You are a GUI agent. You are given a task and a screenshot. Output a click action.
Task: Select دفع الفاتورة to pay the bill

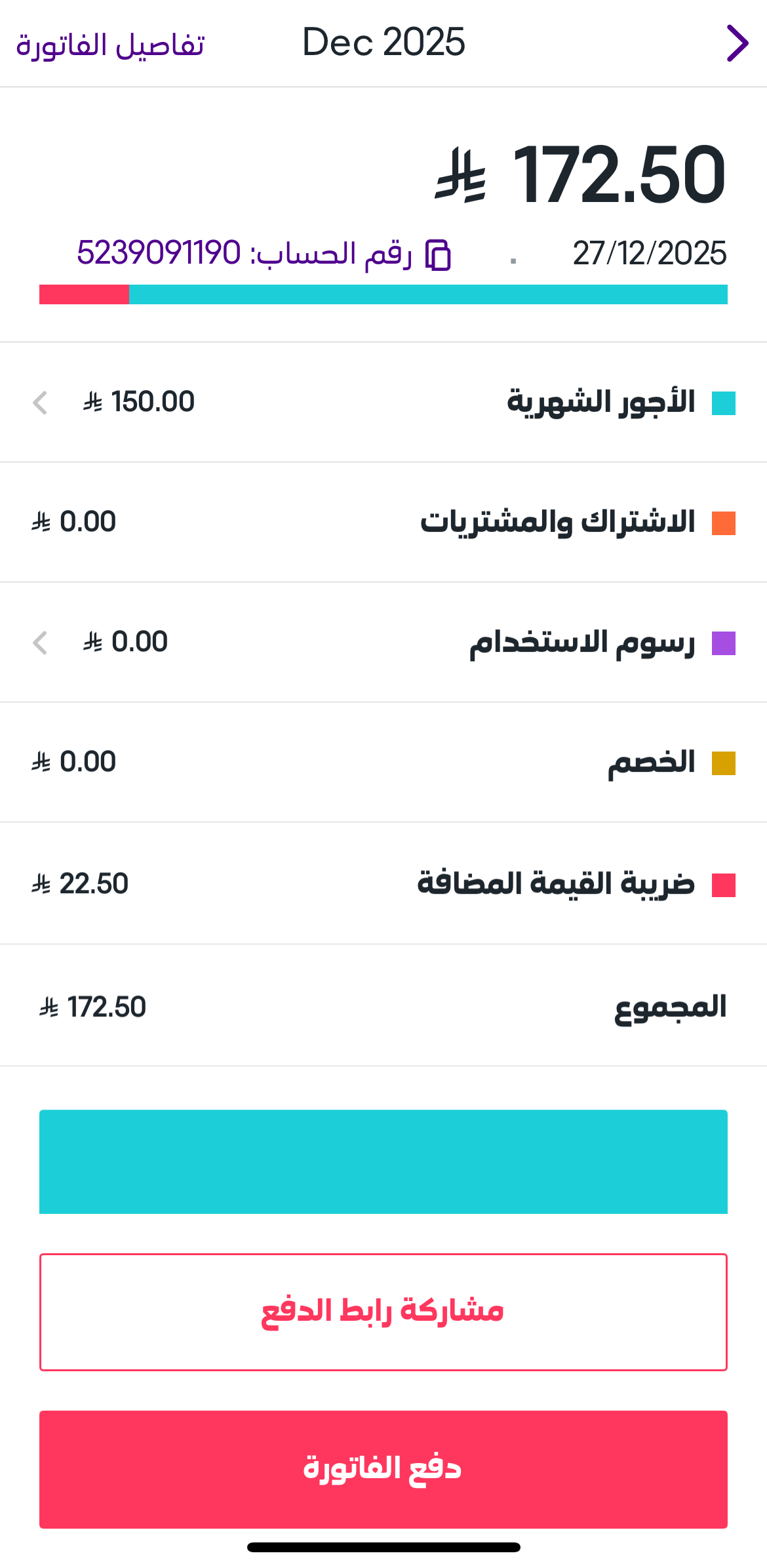pyautogui.click(x=383, y=1469)
